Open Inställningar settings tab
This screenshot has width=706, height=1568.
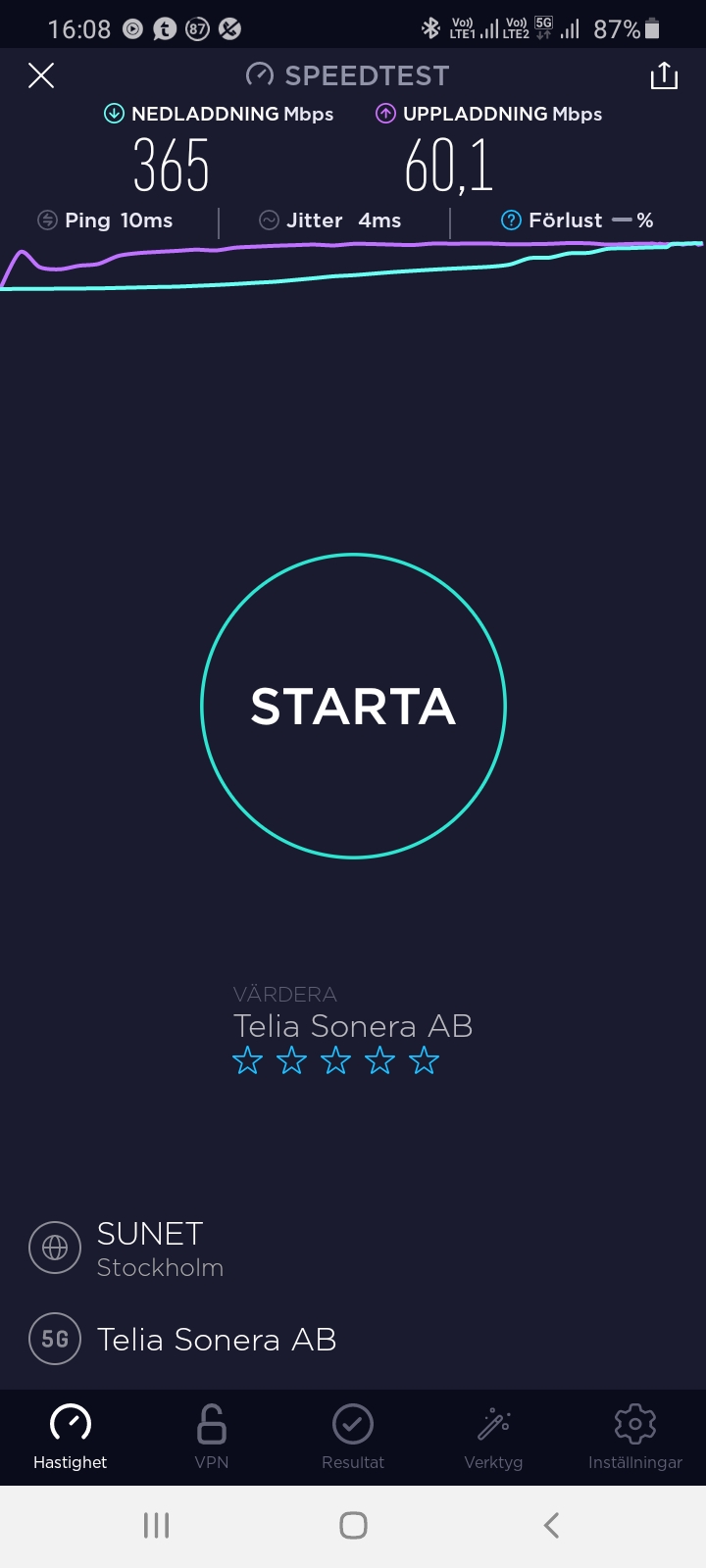pos(634,1437)
